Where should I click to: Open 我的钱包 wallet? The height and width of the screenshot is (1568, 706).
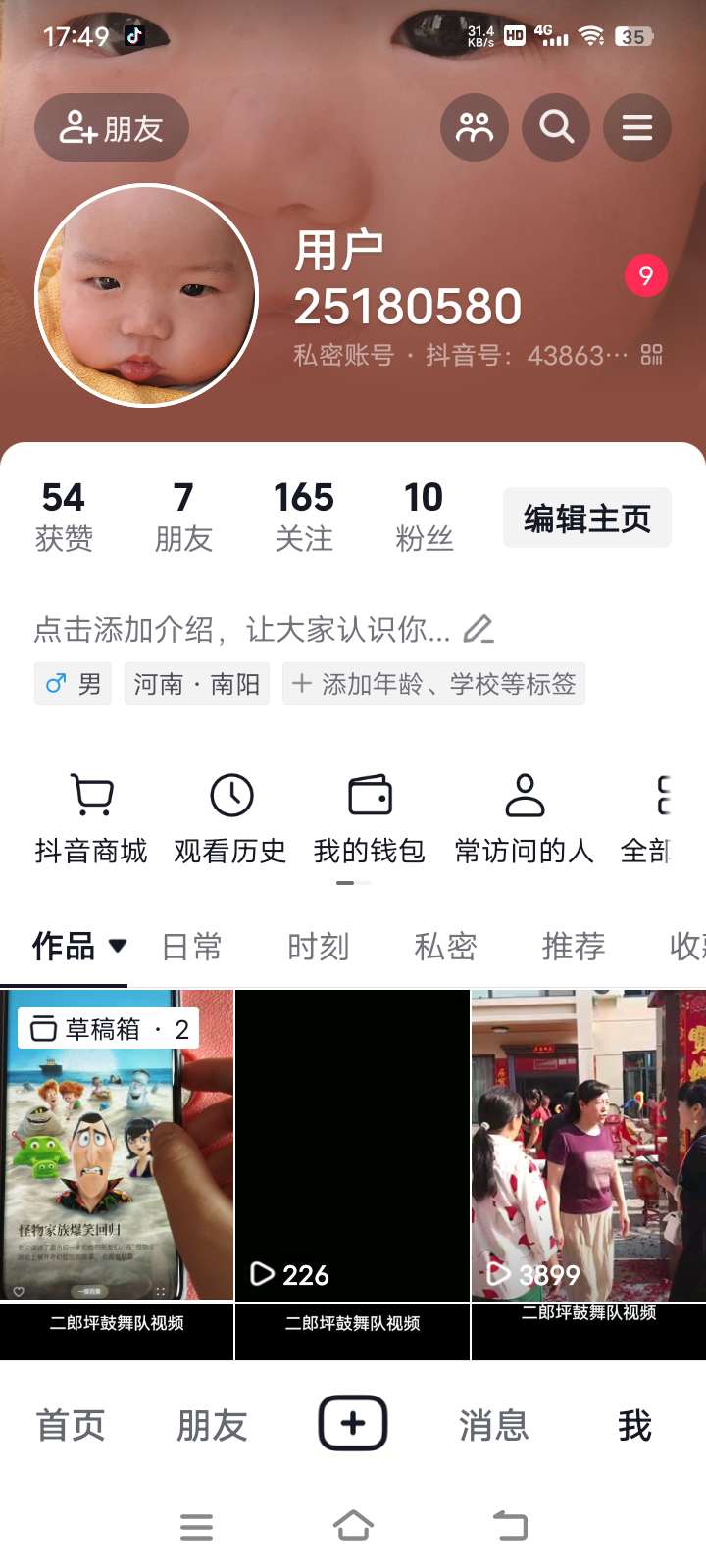[370, 819]
